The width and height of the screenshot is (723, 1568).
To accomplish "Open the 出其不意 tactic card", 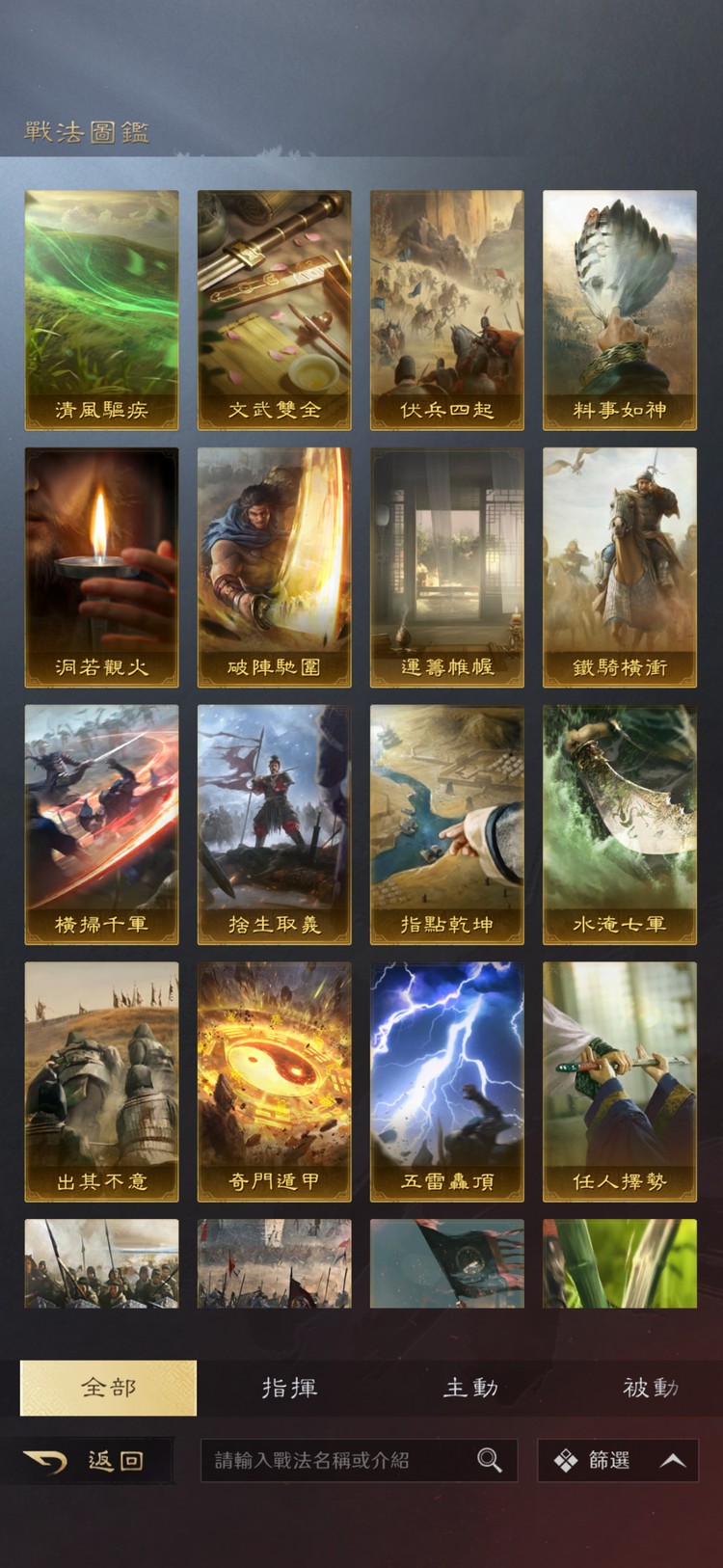I will tap(101, 1081).
